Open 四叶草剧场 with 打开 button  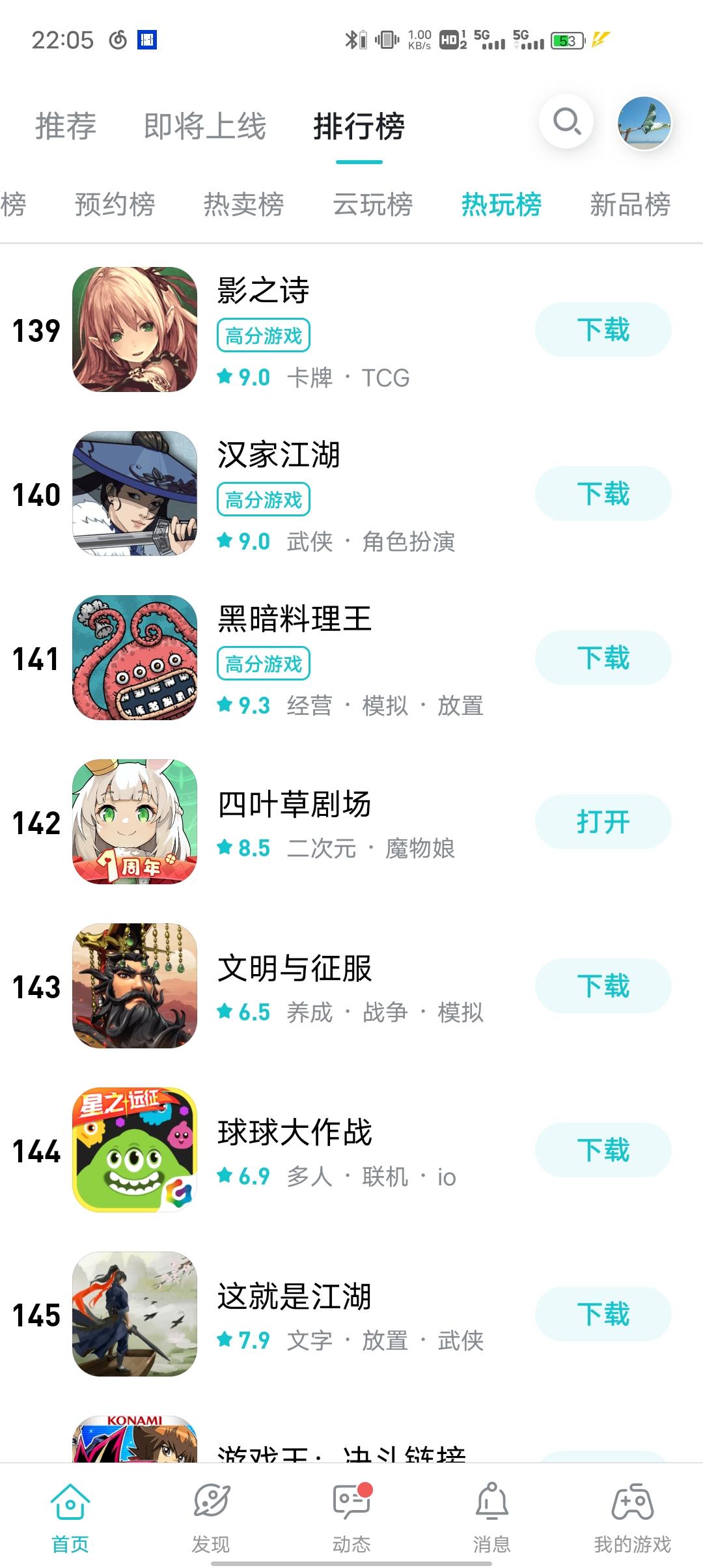[603, 822]
